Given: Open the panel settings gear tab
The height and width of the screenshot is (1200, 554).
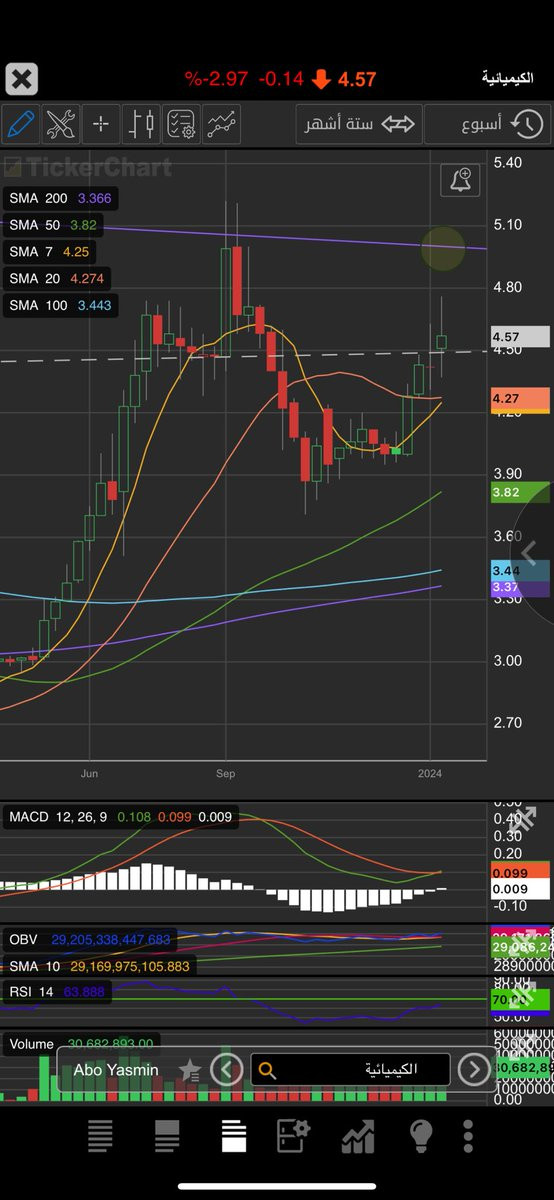Looking at the screenshot, I should point(293,1136).
